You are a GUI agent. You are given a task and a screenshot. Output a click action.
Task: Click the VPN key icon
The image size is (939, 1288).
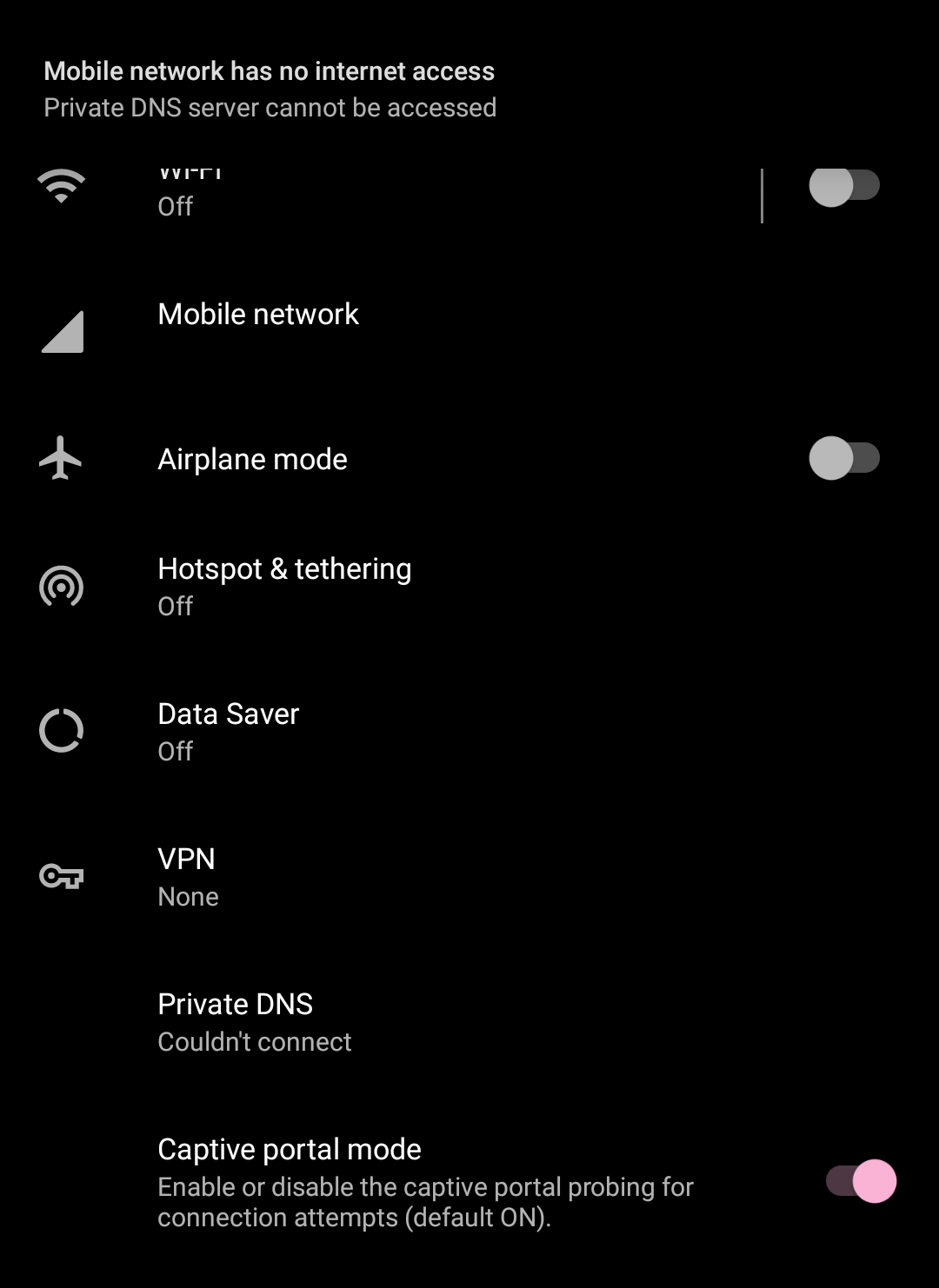pos(61,877)
